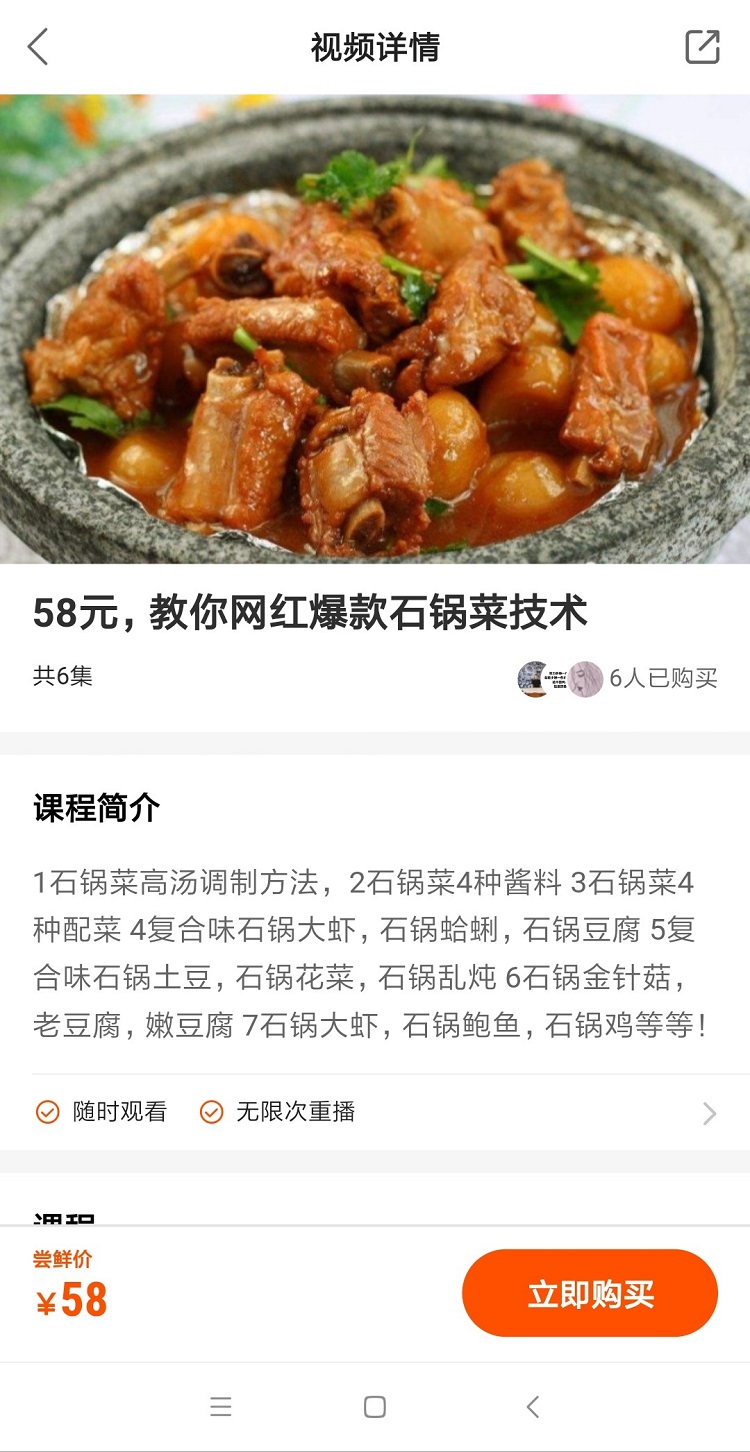750x1452 pixels.
Task: Expand the 随时观看 service details chevron
Action: tap(709, 1113)
